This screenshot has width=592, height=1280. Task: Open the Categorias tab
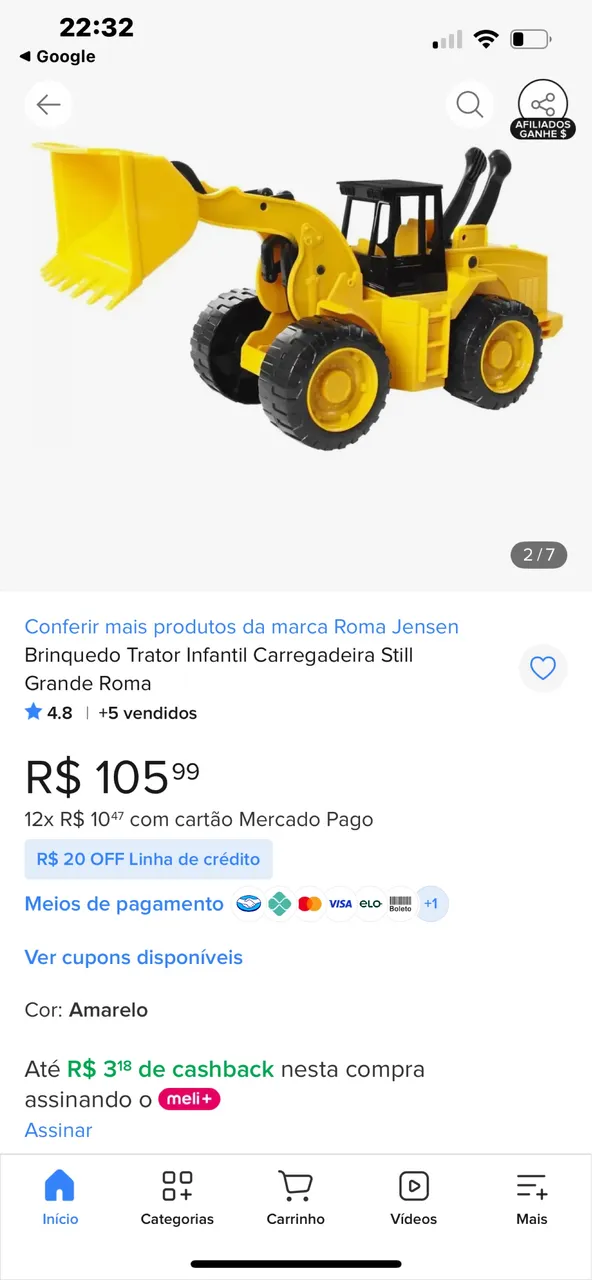(x=177, y=1198)
